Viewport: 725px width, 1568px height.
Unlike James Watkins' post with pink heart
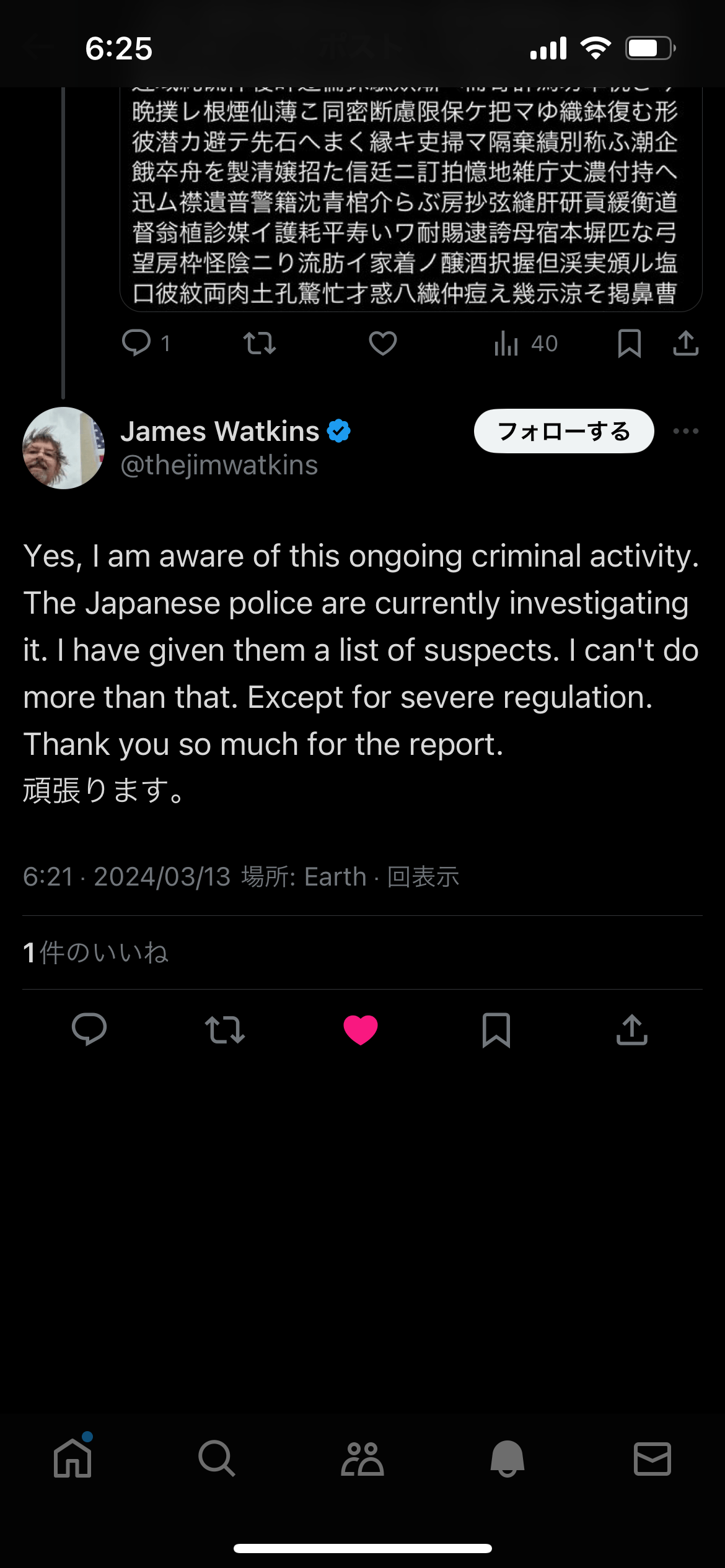pyautogui.click(x=361, y=1029)
